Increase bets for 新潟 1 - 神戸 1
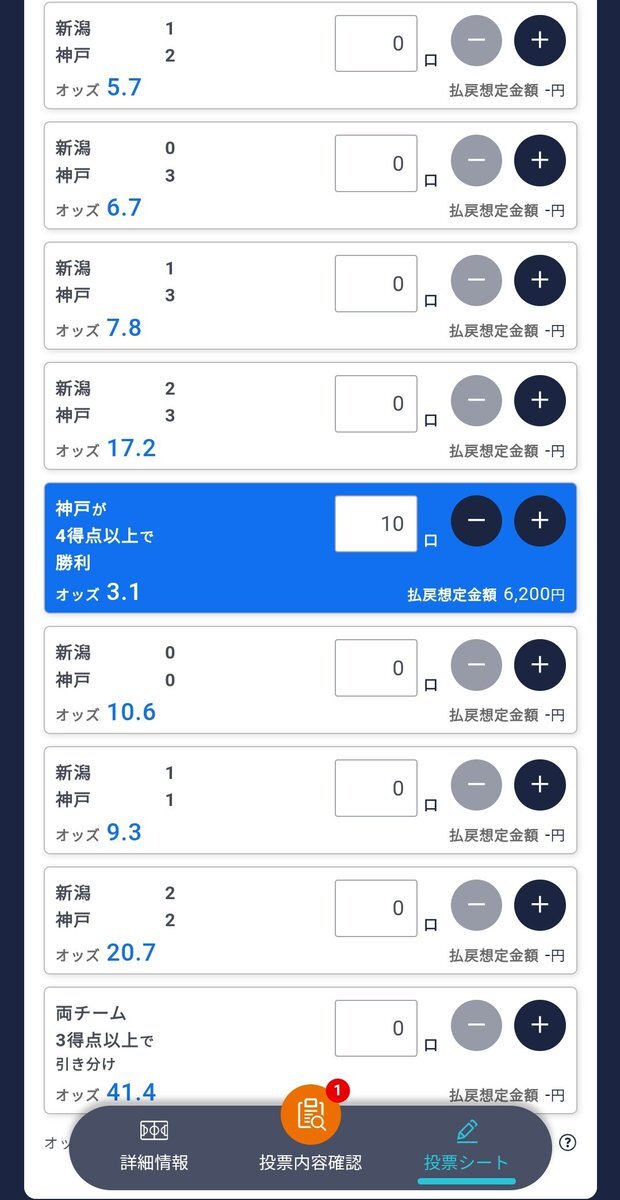Viewport: 620px width, 1200px height. coord(539,785)
